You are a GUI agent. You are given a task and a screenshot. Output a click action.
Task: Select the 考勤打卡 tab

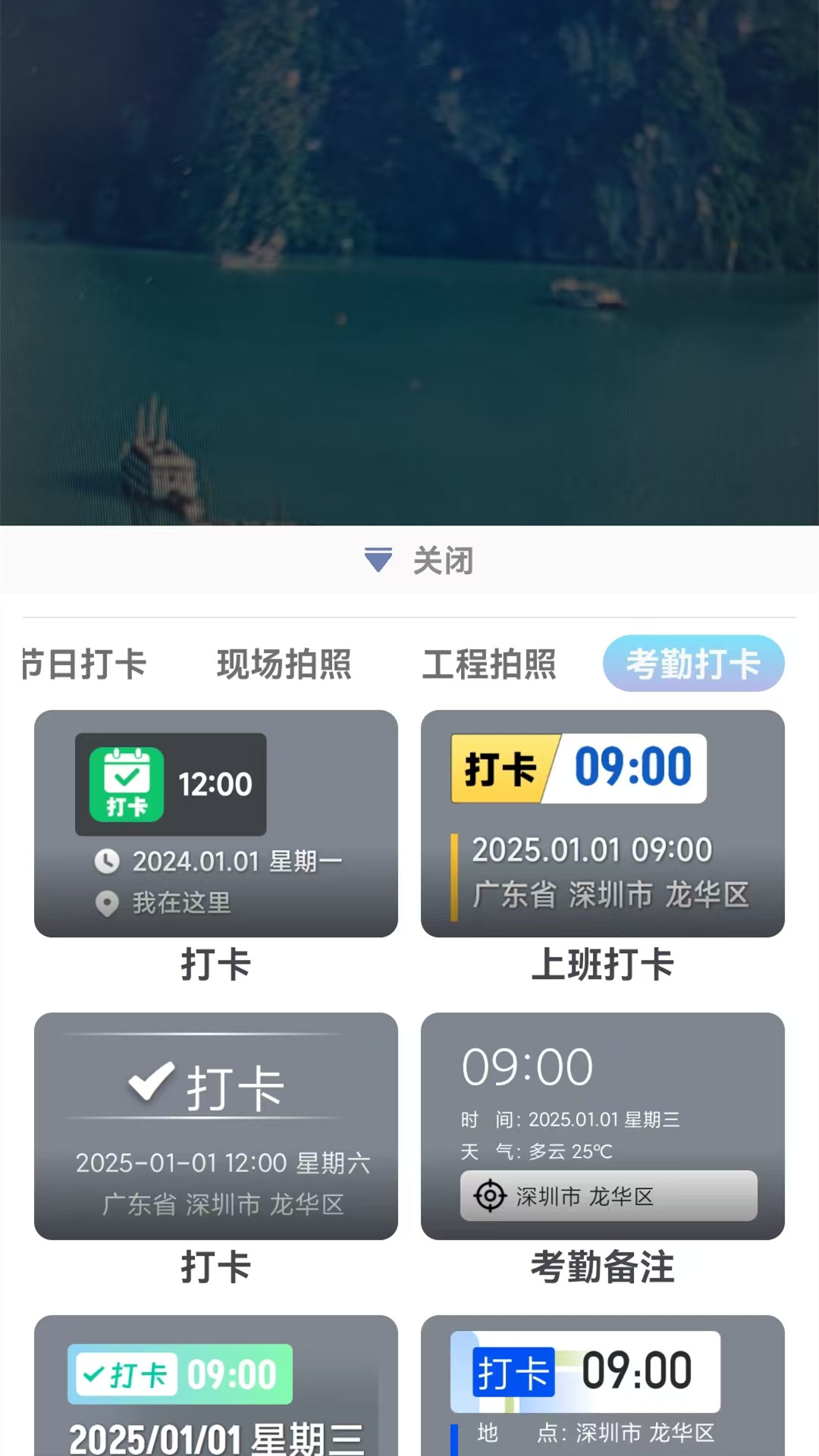(693, 664)
